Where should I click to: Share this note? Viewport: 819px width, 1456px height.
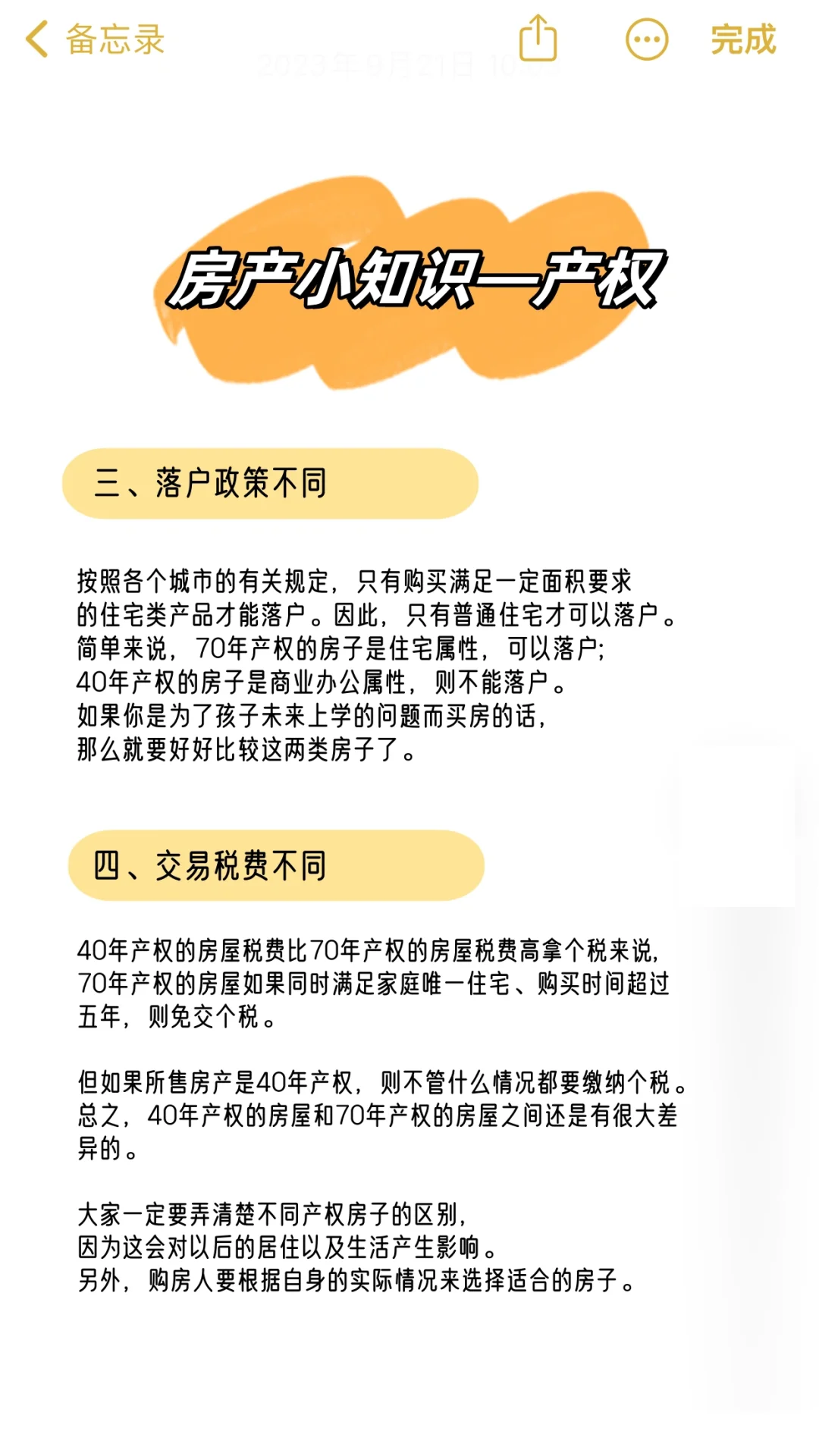tap(538, 39)
